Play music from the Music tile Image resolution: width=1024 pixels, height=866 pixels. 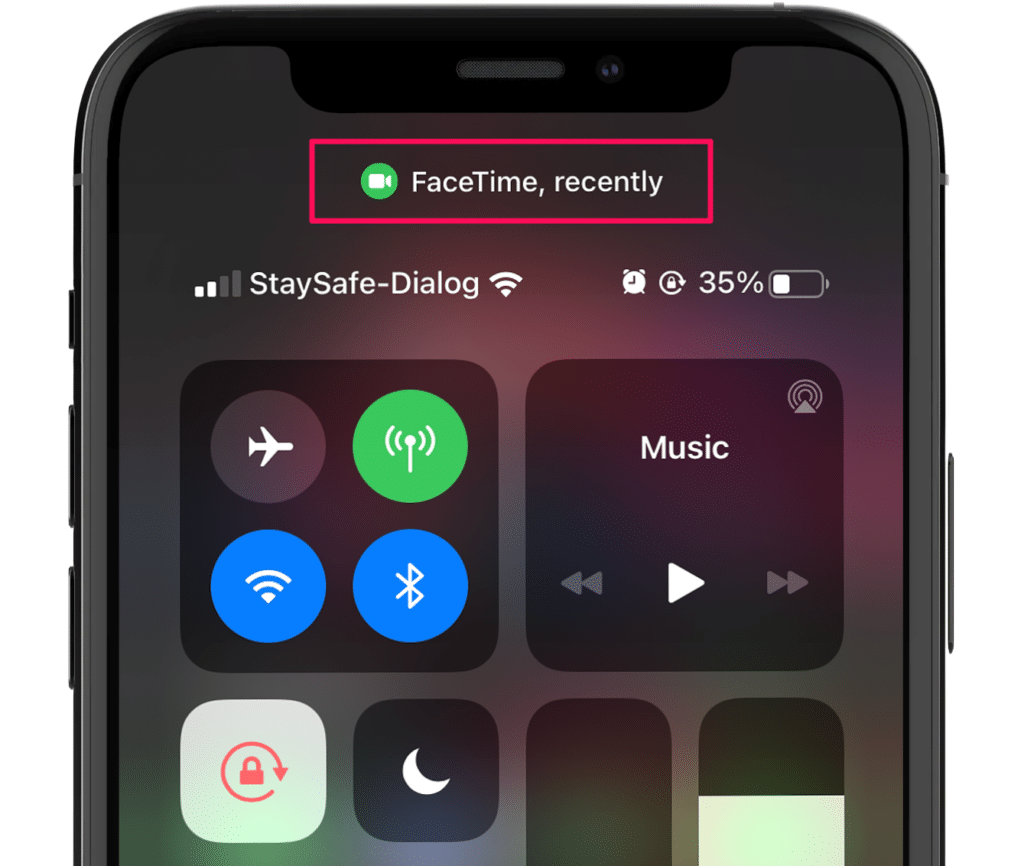tap(685, 582)
